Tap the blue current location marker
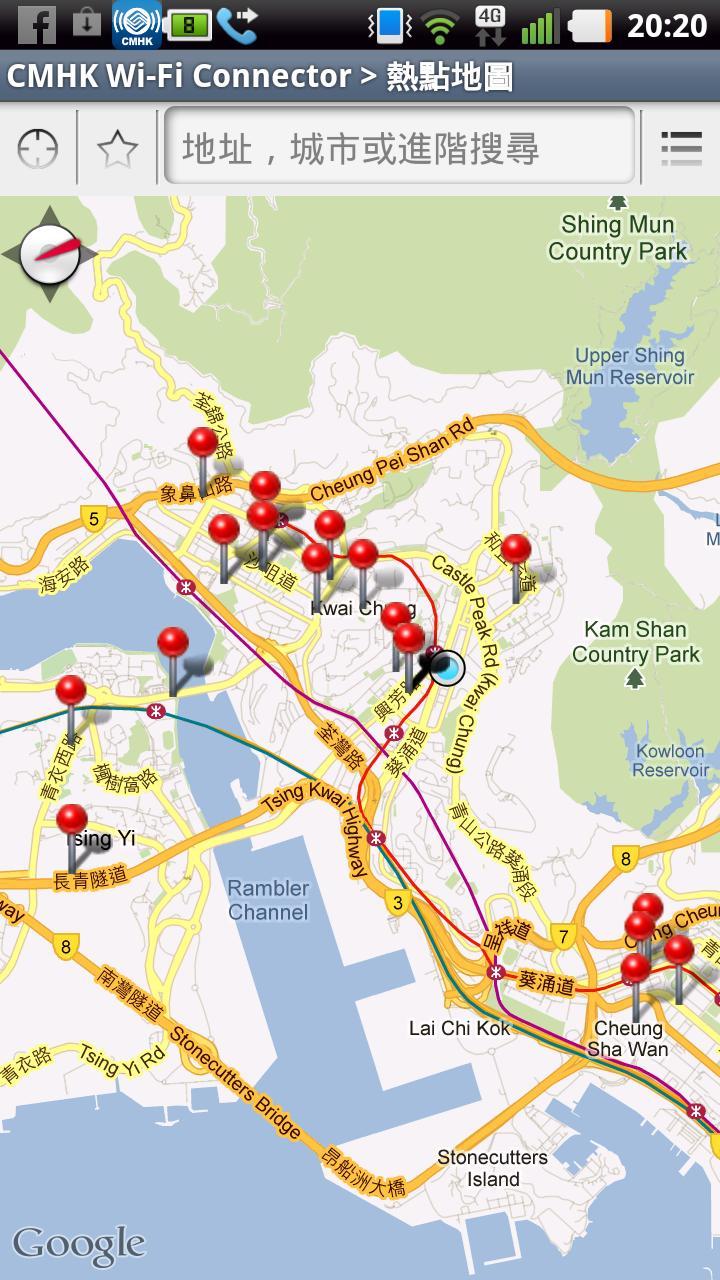The image size is (720, 1280). [x=449, y=667]
